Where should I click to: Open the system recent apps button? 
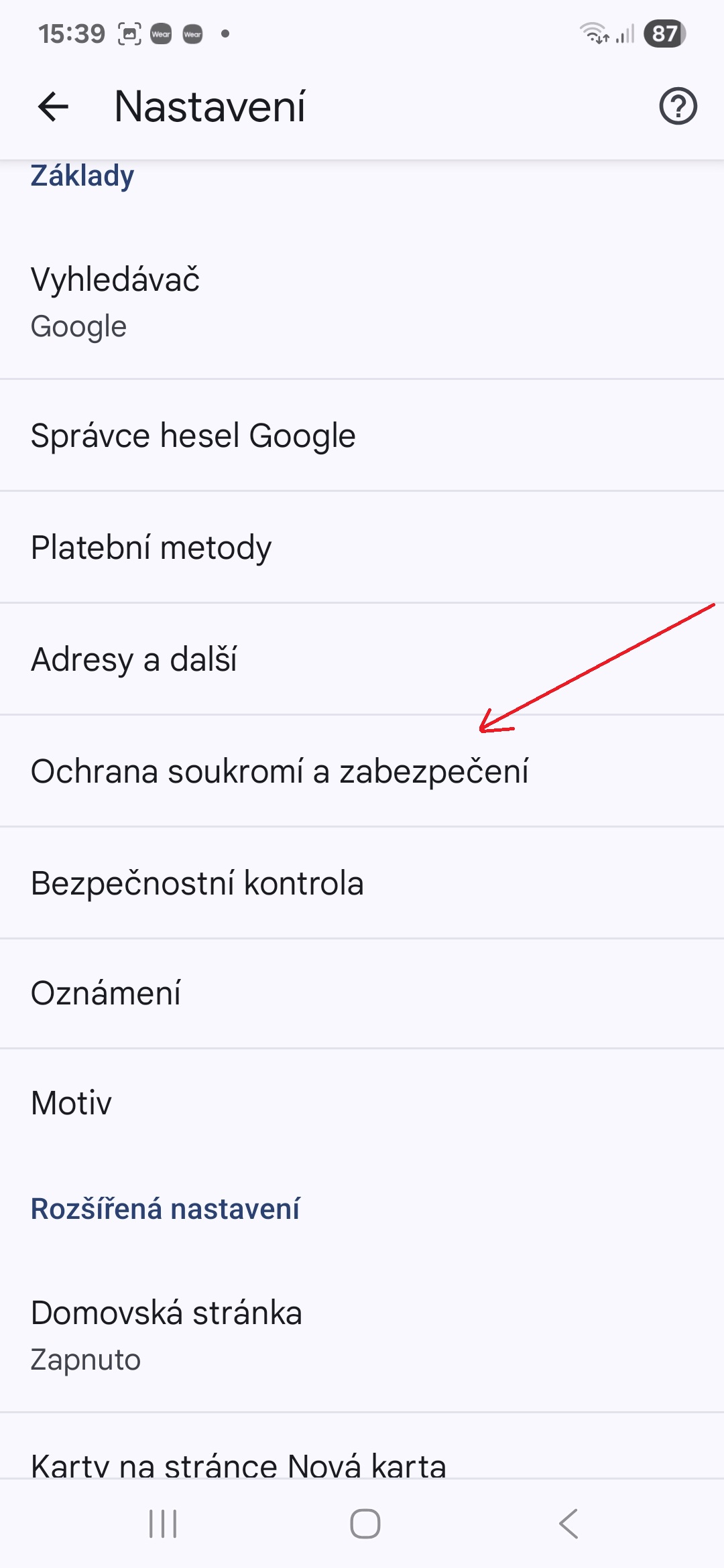[x=163, y=1524]
